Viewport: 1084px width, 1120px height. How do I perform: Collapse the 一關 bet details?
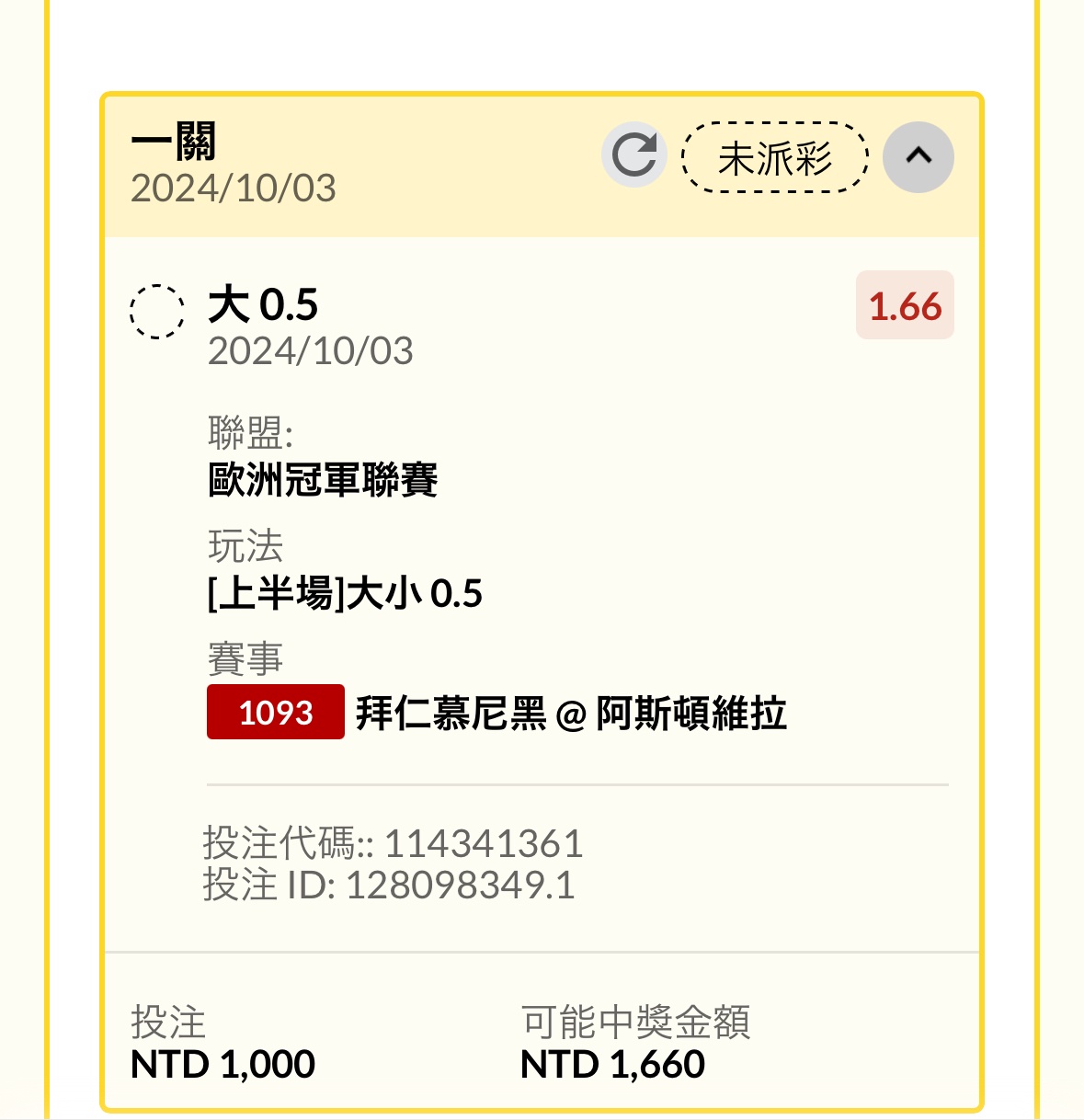(x=918, y=157)
